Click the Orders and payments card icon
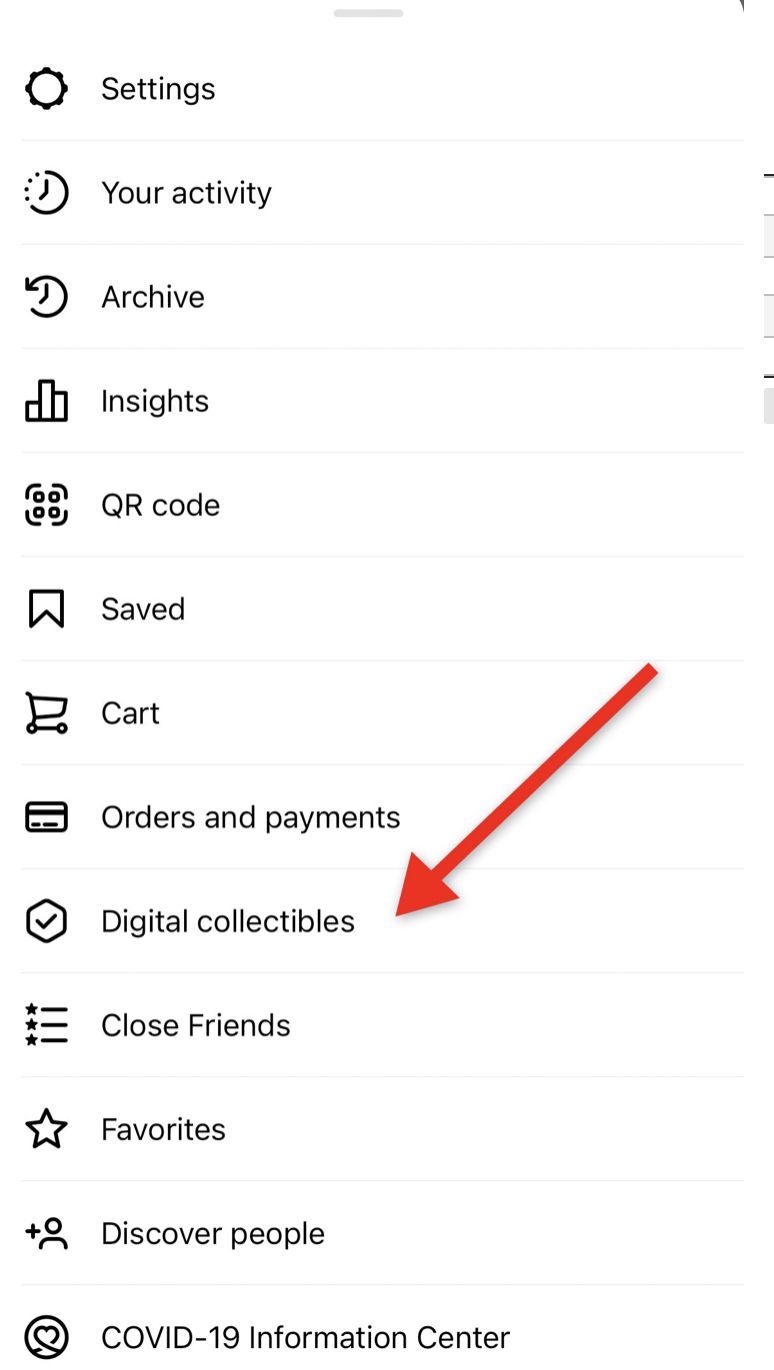774x1370 pixels. click(46, 817)
